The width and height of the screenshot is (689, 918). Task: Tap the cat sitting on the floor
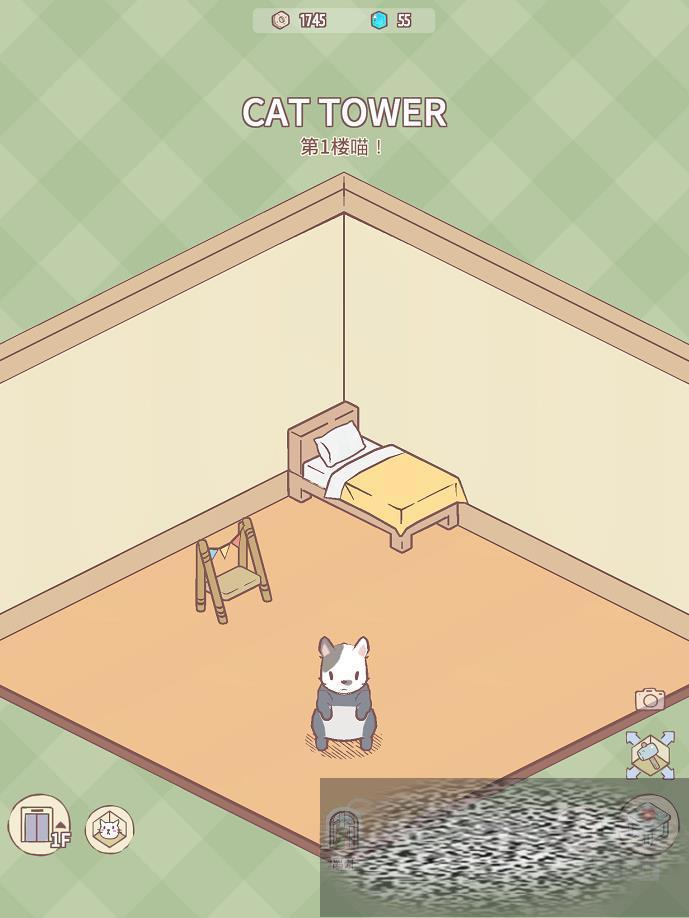click(x=343, y=695)
